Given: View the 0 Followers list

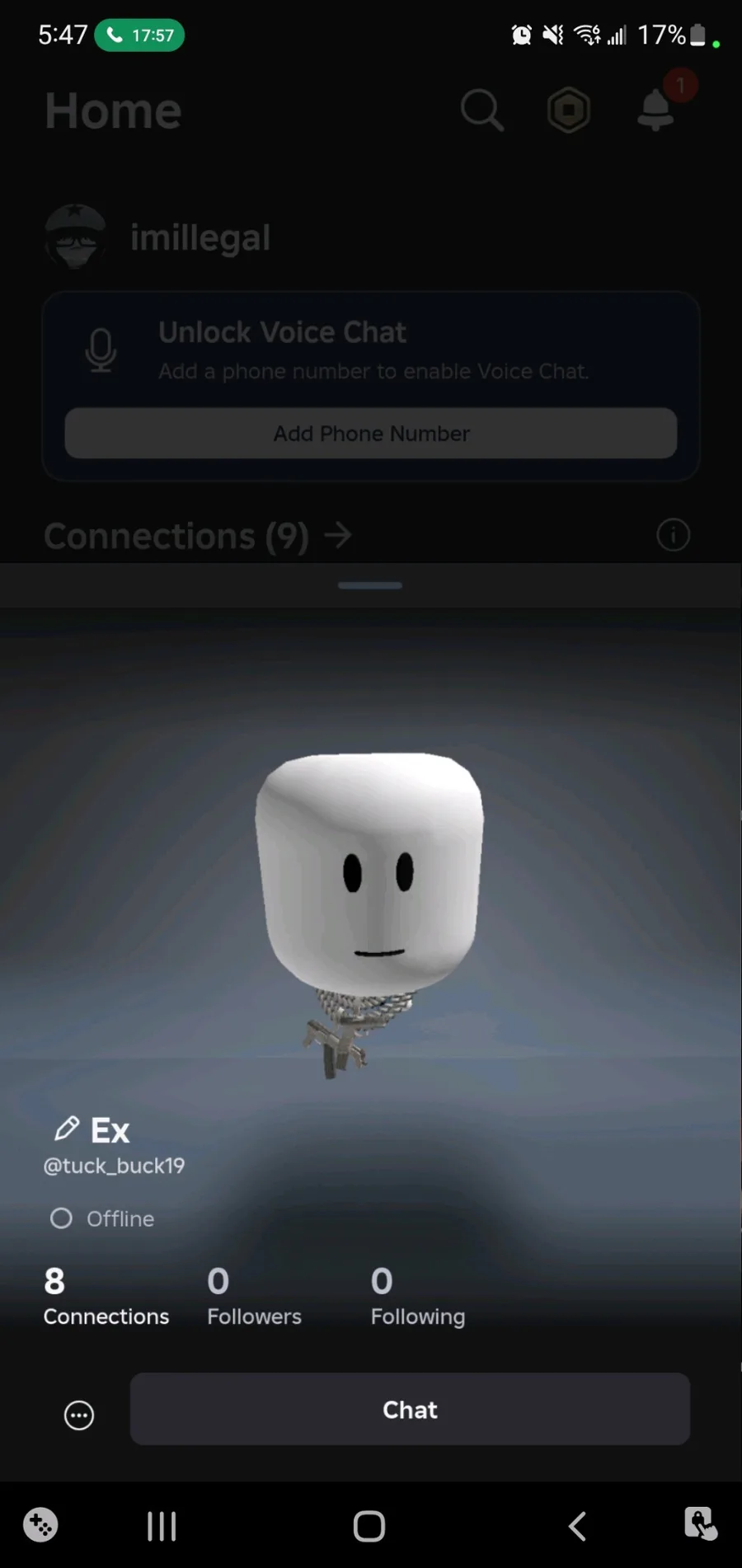Looking at the screenshot, I should 254,1297.
